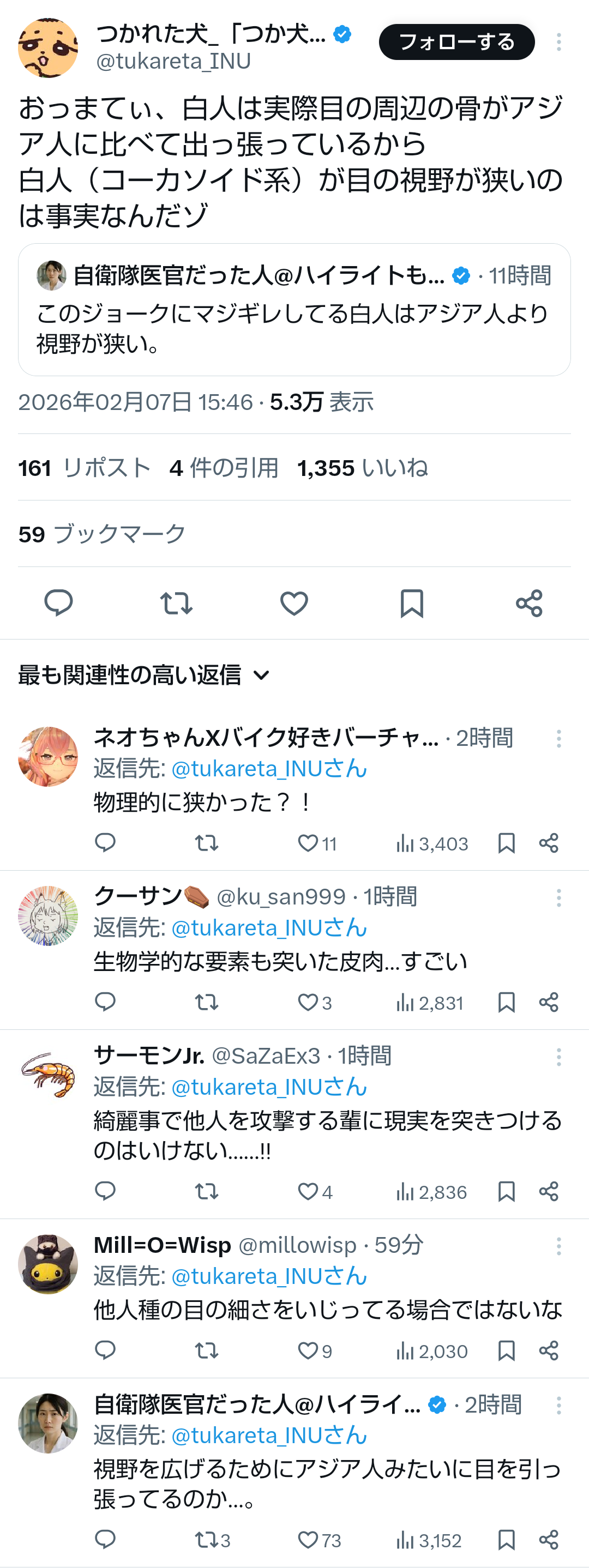
Task: Reply to Mill=O=Wisp's comment
Action: (x=105, y=1350)
